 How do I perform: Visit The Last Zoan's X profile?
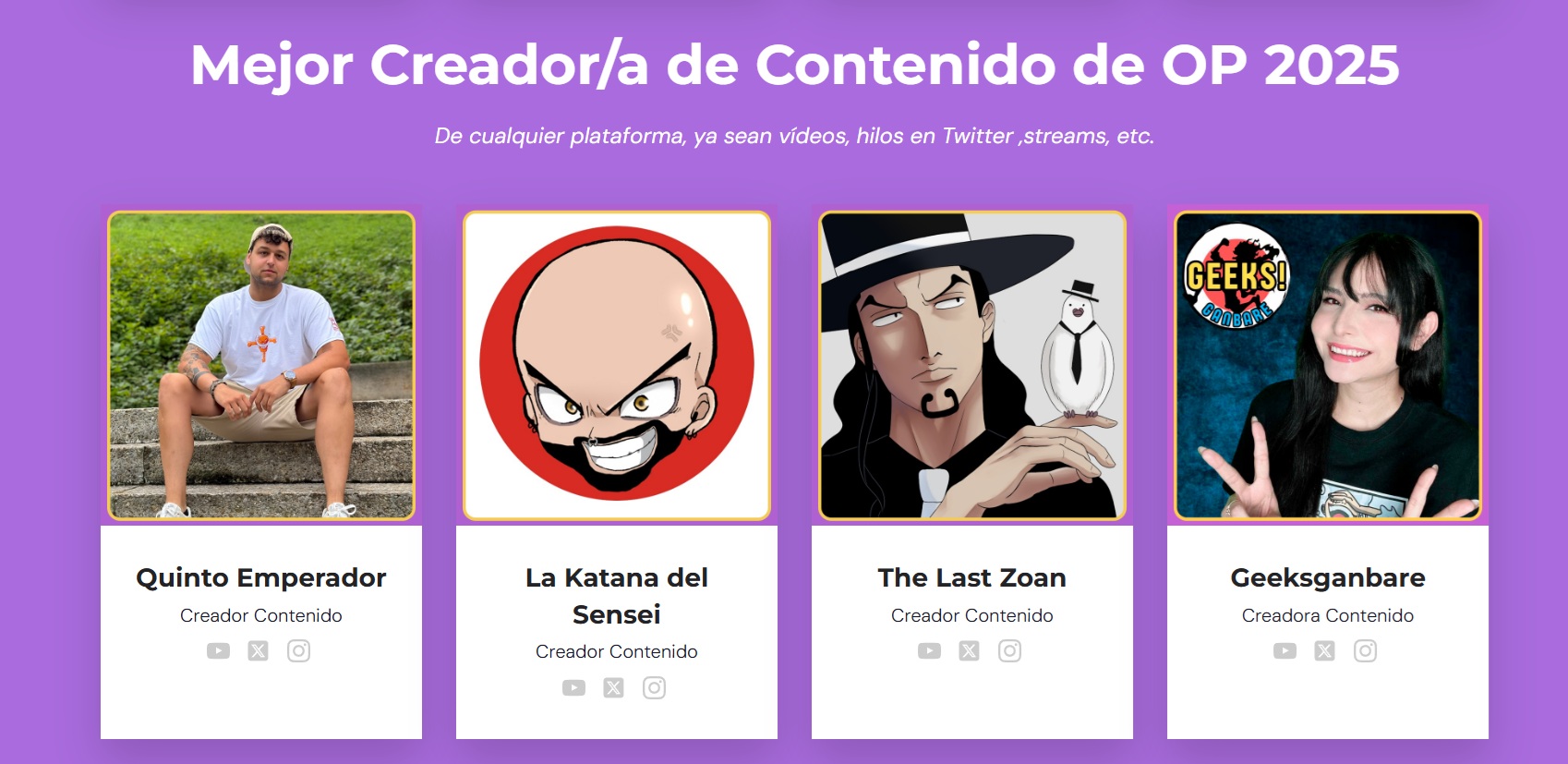click(970, 651)
